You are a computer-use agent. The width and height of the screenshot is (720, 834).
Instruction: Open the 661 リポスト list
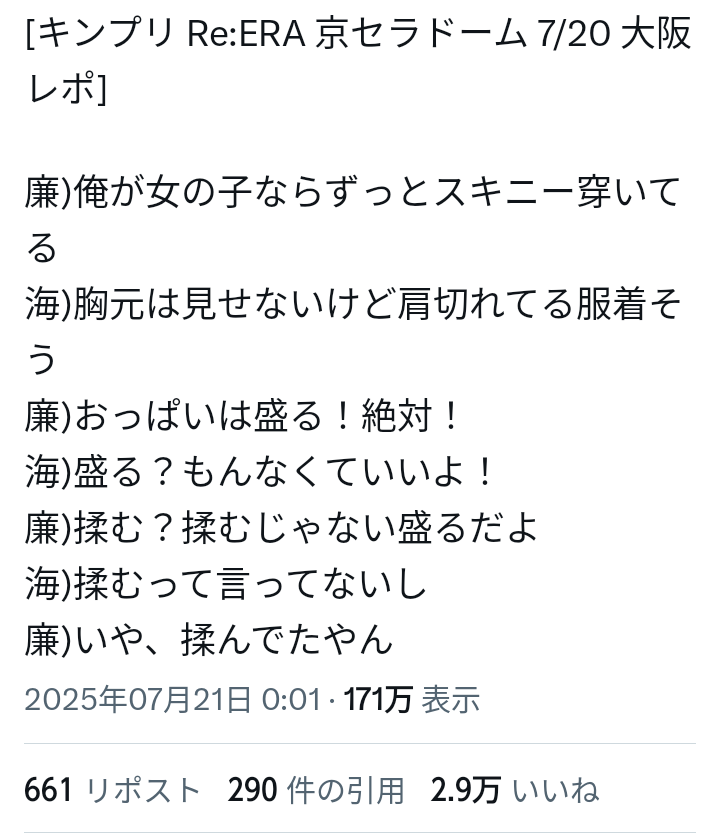pos(112,790)
